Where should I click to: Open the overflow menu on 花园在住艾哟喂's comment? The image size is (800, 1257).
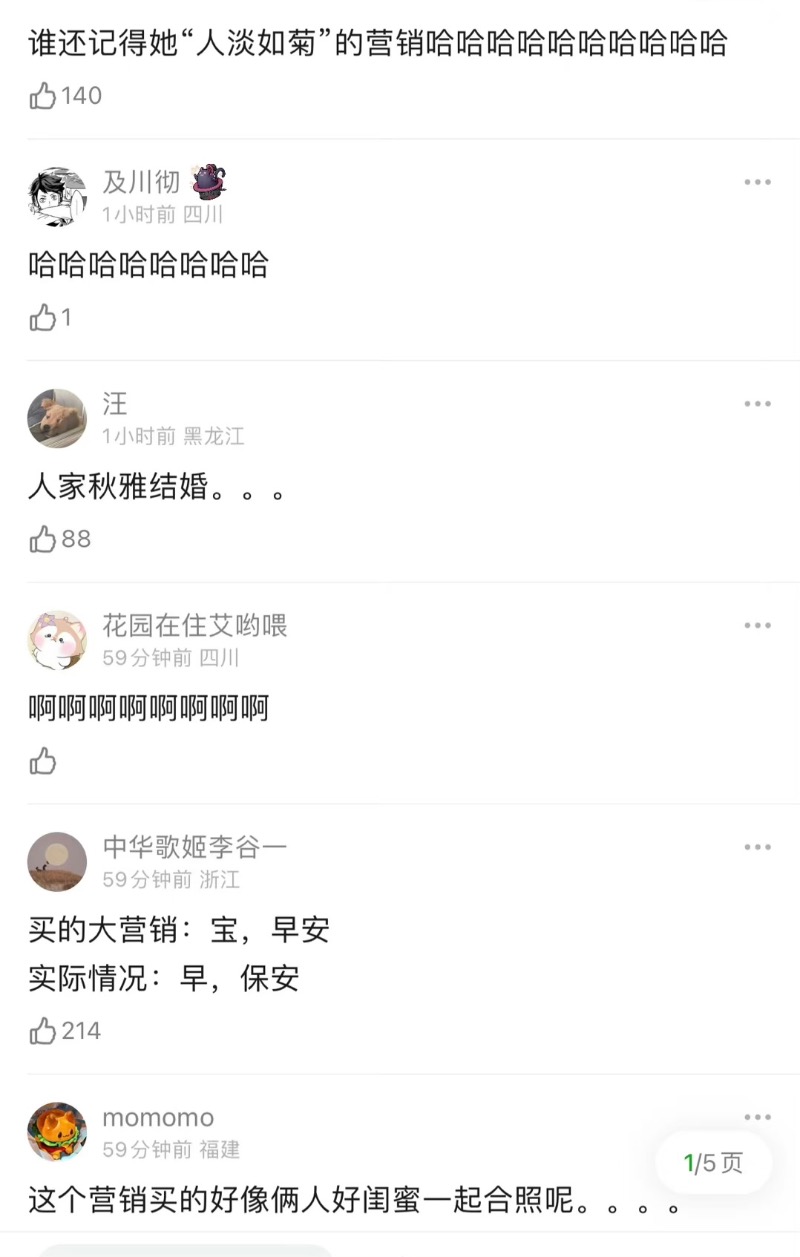(x=757, y=626)
